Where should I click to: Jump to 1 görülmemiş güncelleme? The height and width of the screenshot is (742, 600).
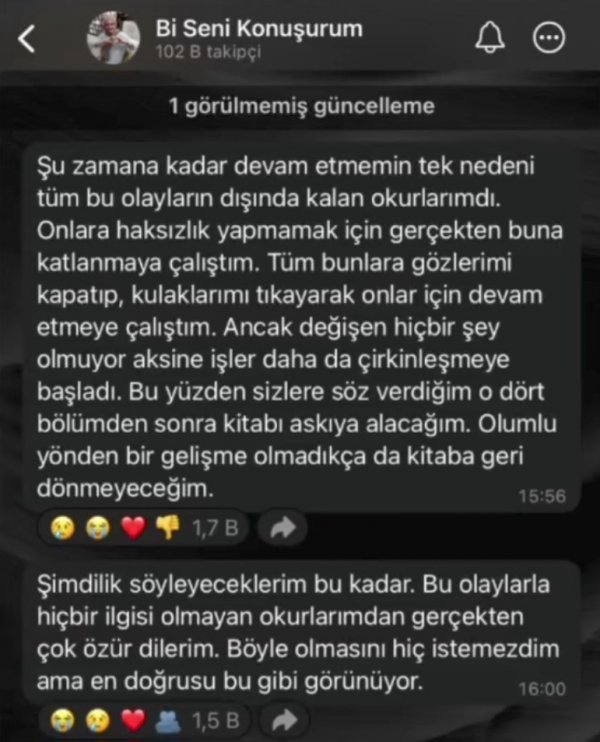299,105
